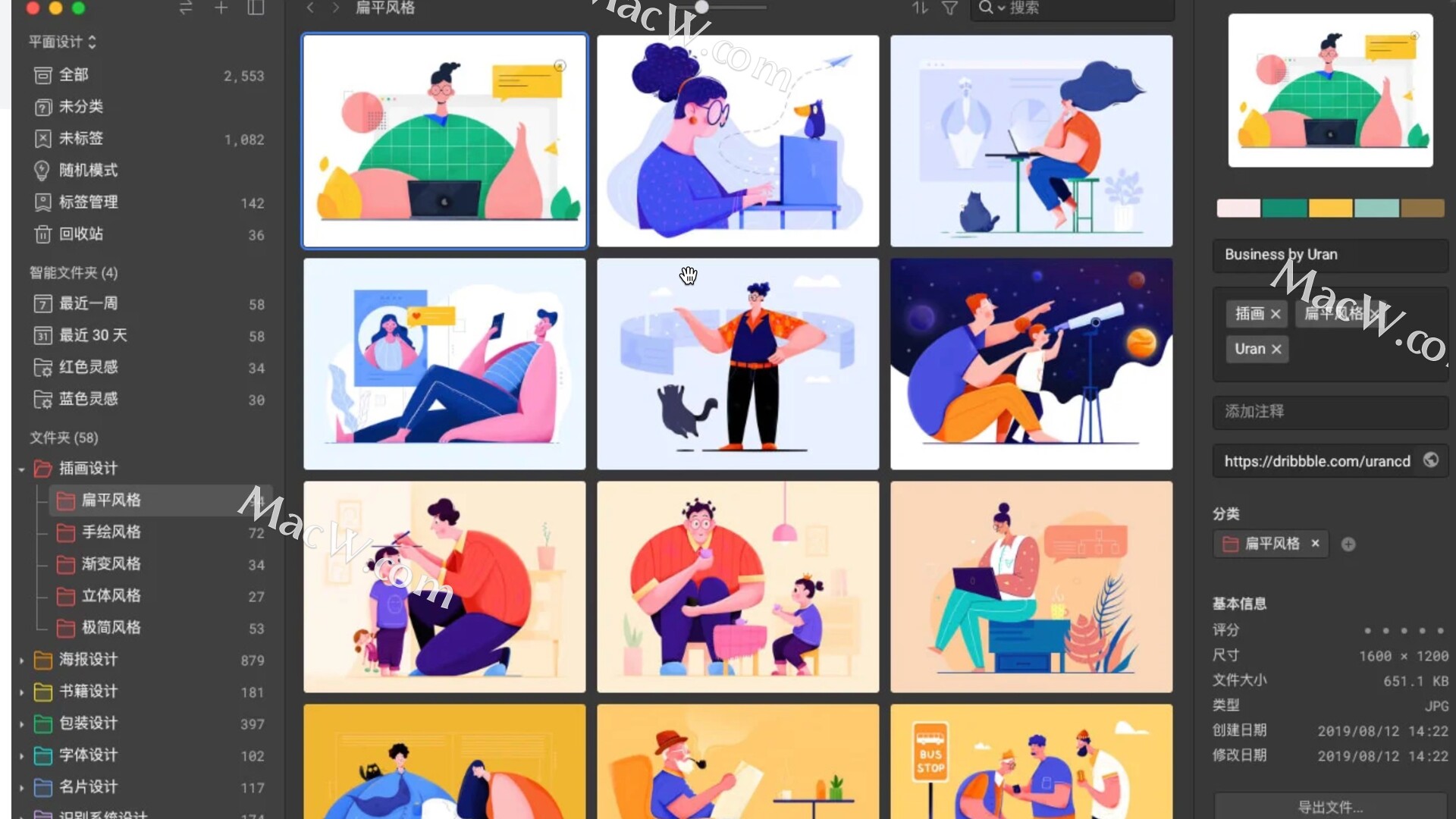Tap the 导出文件 export button
1456x819 pixels.
[1330, 807]
